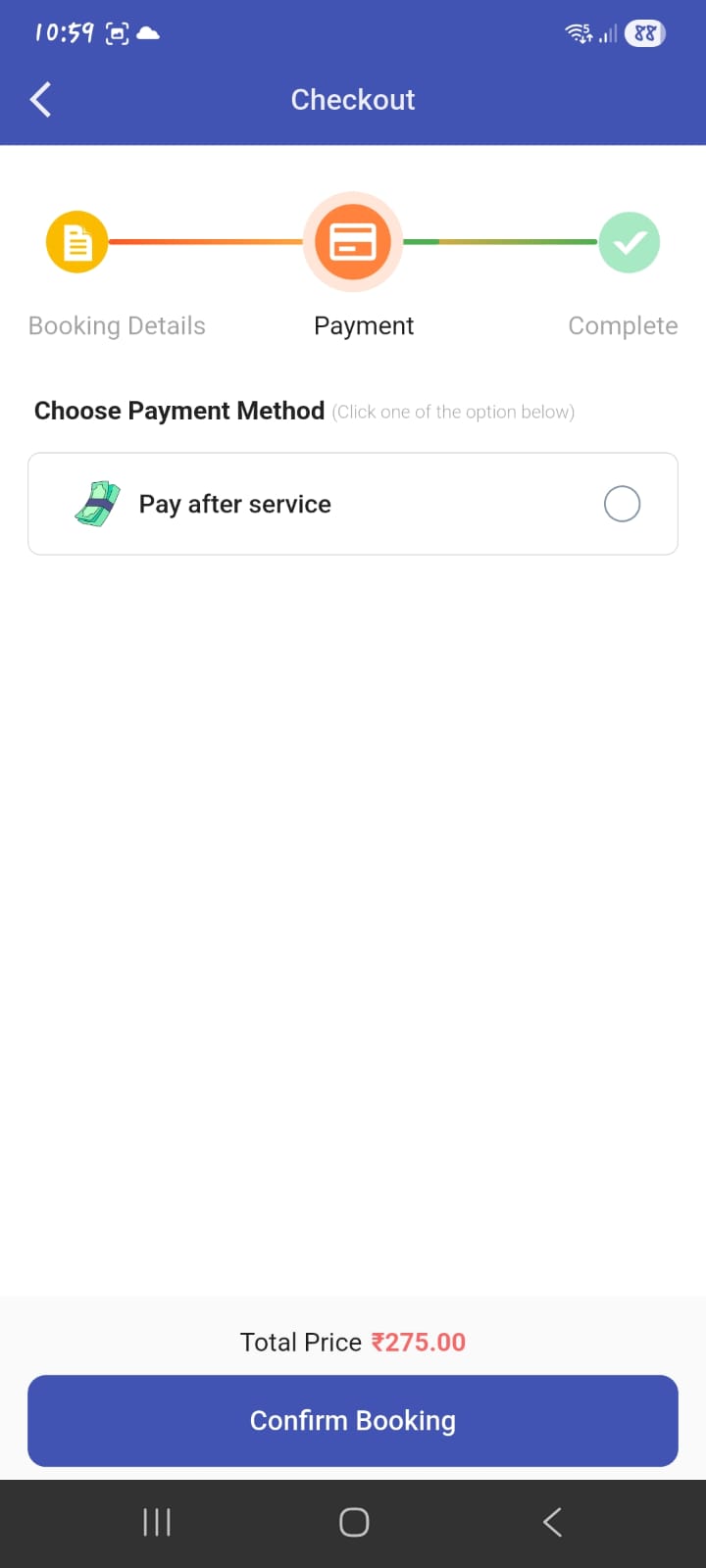Screen dimensions: 706x1568
Task: Choose Pay after service as payment method
Action: [x=353, y=503]
